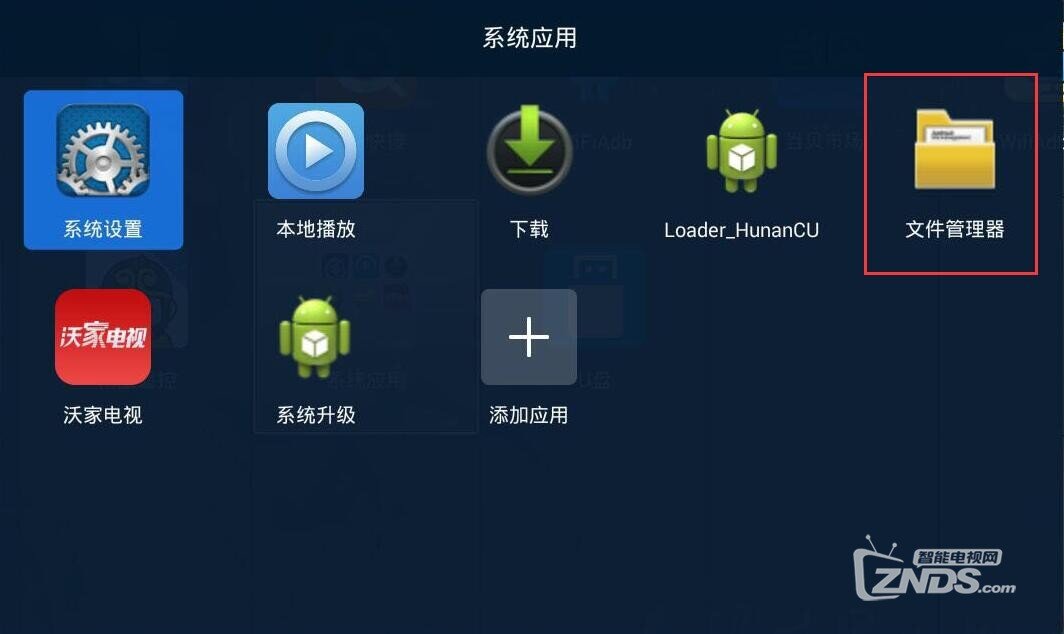Tap 添加应用 to add an app
This screenshot has width=1064, height=634.
tap(529, 338)
